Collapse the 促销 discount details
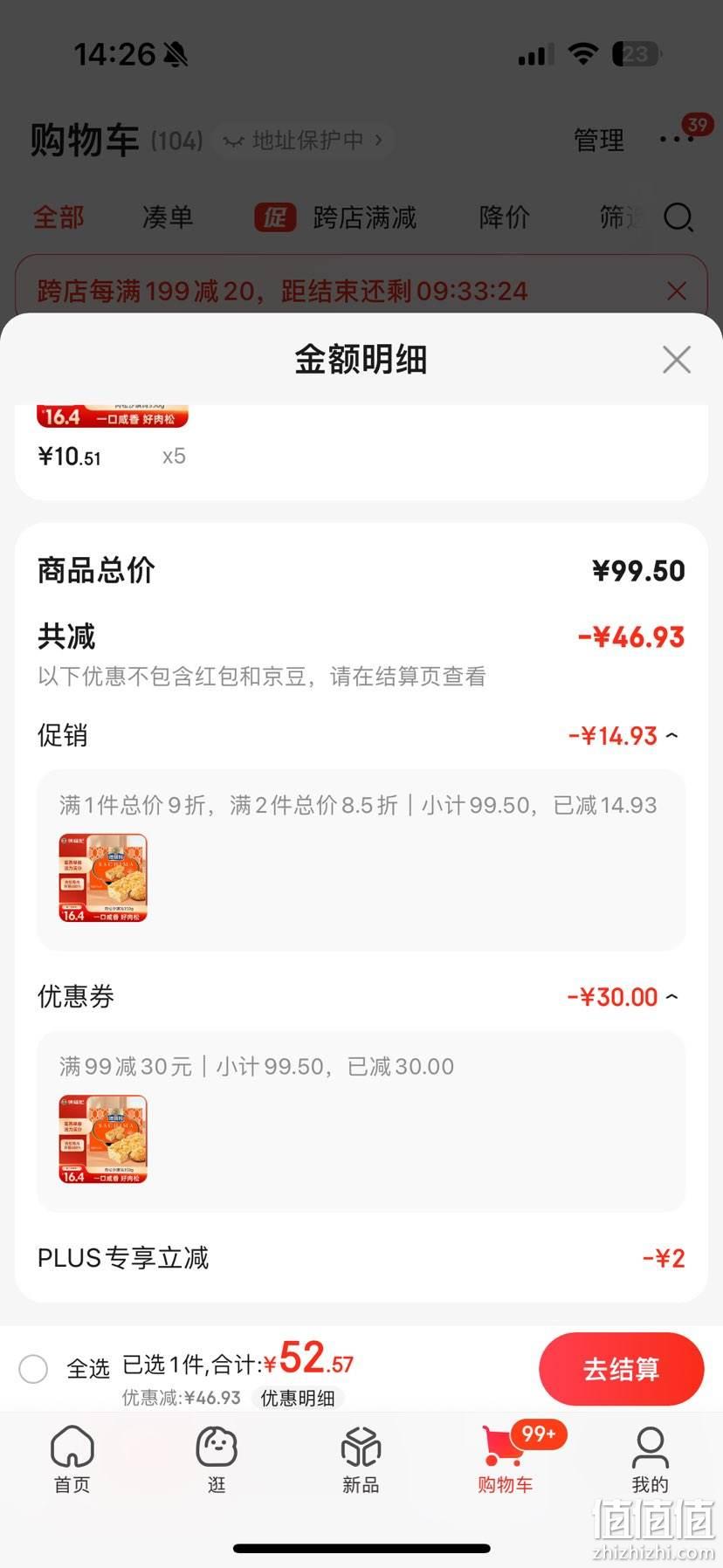Viewport: 723px width, 1568px height. click(x=671, y=736)
